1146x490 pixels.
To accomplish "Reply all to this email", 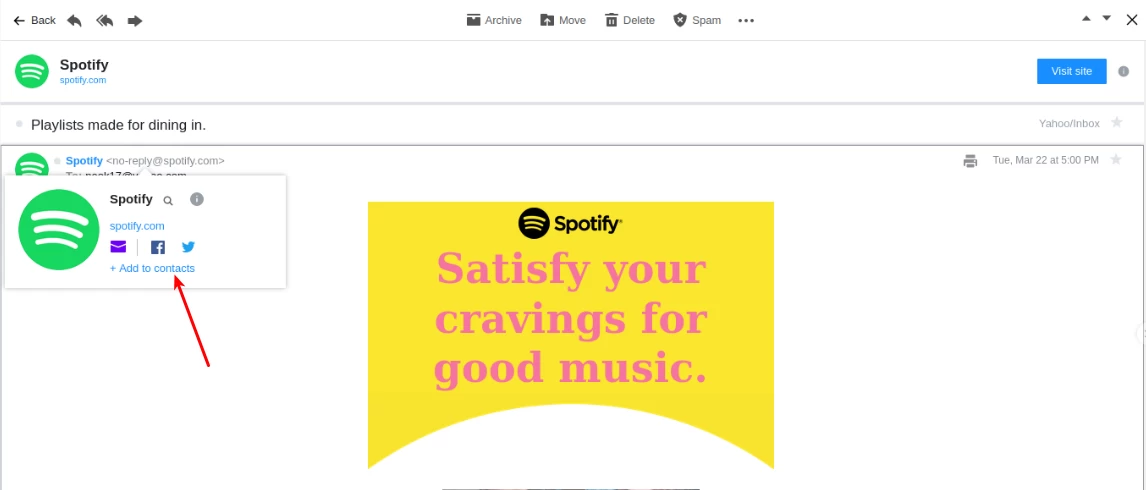I will click(104, 20).
